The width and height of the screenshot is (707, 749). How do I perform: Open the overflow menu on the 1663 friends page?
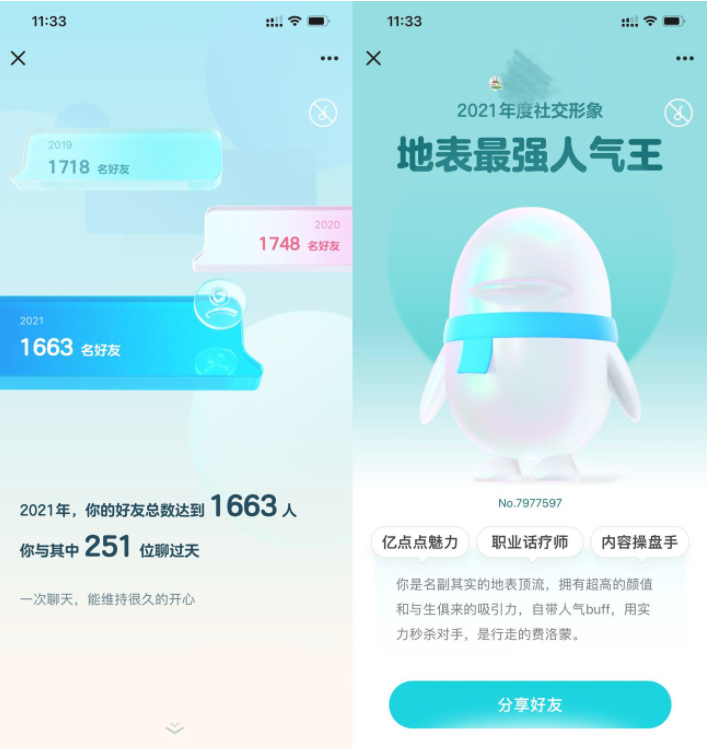(x=329, y=59)
